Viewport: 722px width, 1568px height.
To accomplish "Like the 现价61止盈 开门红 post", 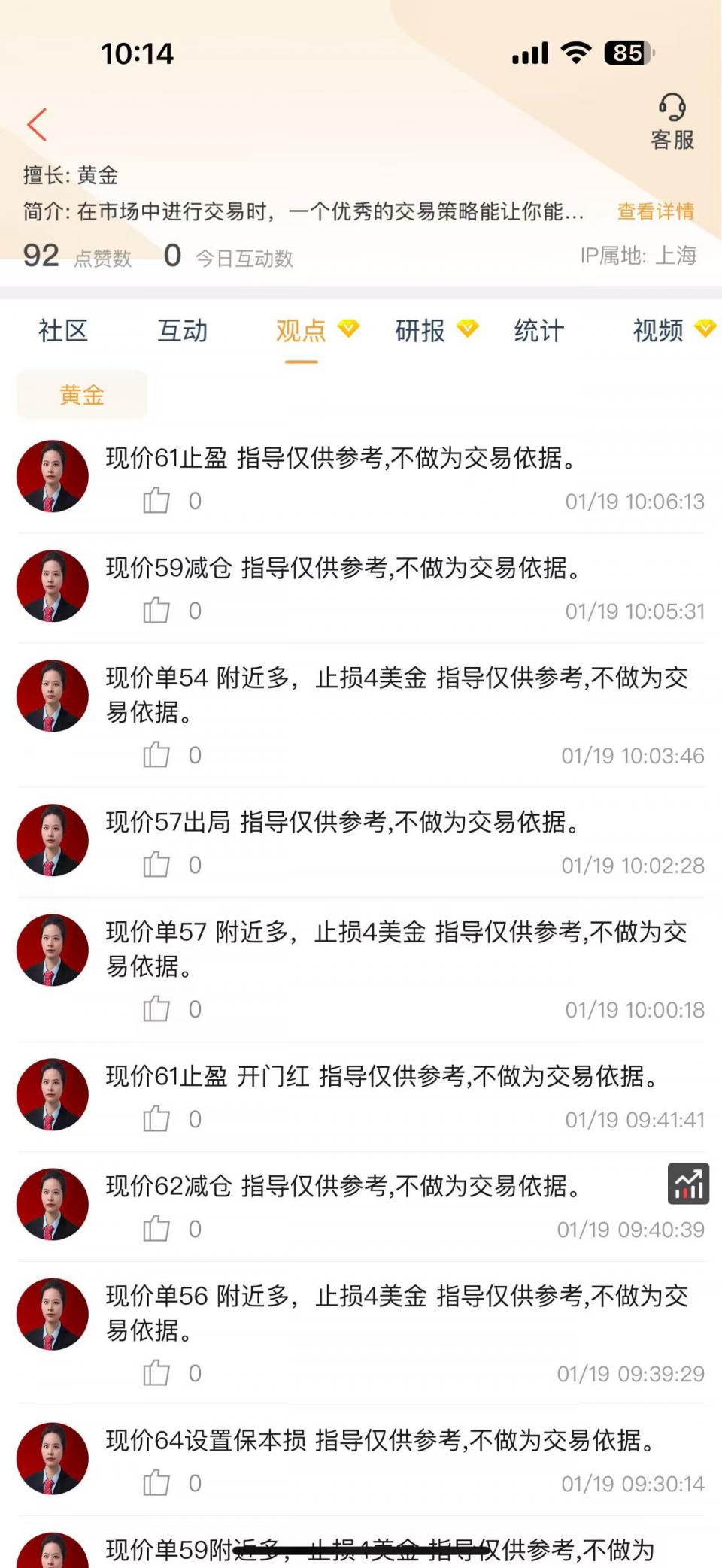I will point(156,1119).
